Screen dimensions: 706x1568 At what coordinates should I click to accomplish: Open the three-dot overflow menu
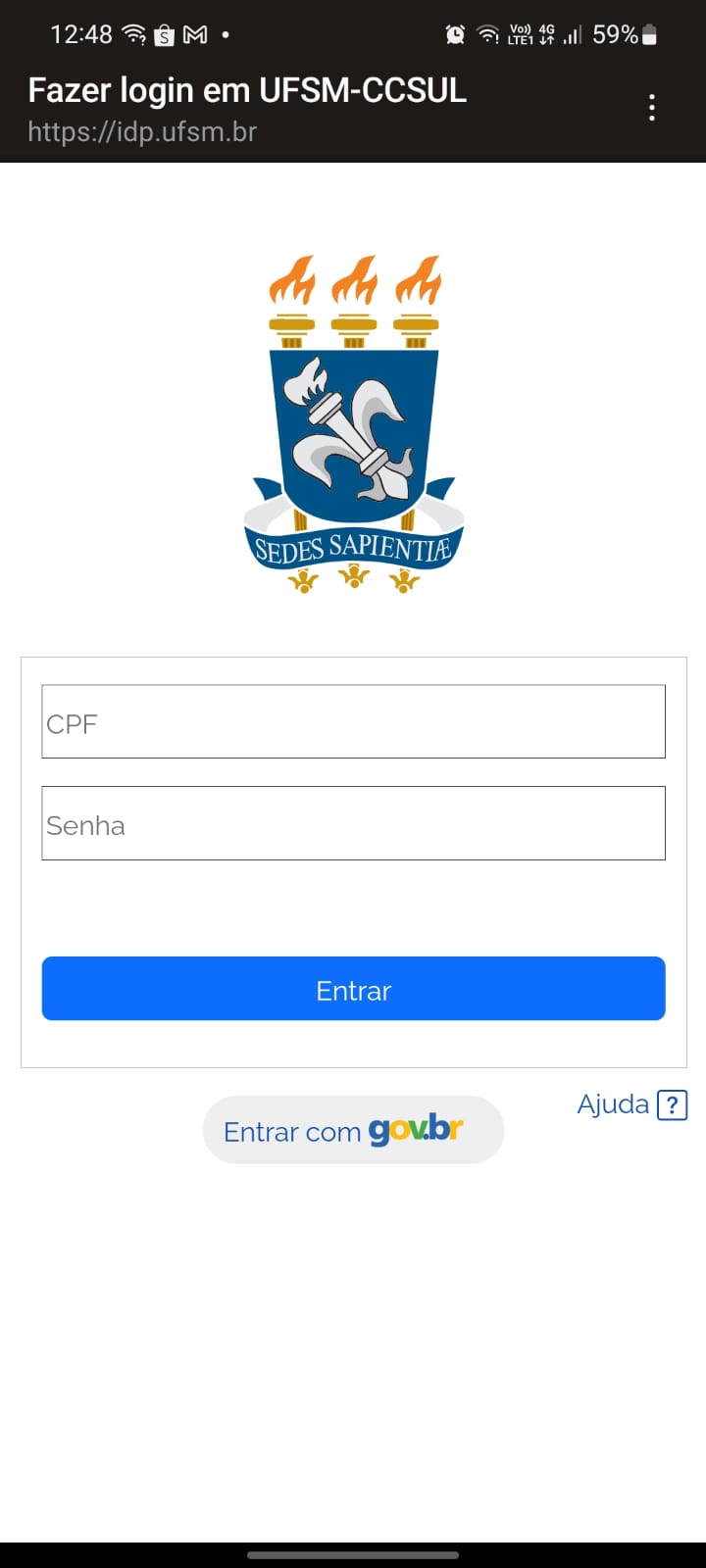[651, 108]
